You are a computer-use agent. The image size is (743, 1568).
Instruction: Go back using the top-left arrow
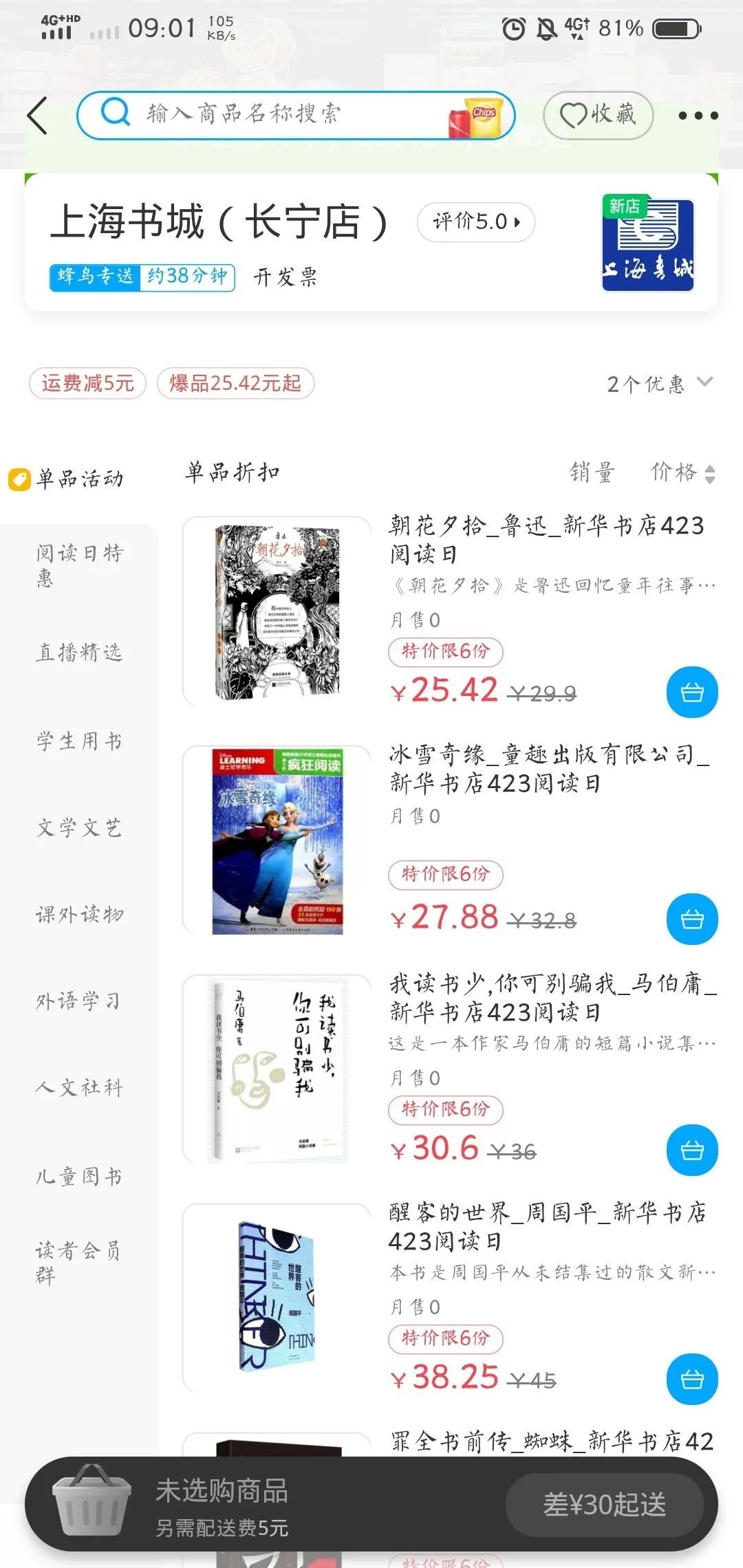coord(38,116)
